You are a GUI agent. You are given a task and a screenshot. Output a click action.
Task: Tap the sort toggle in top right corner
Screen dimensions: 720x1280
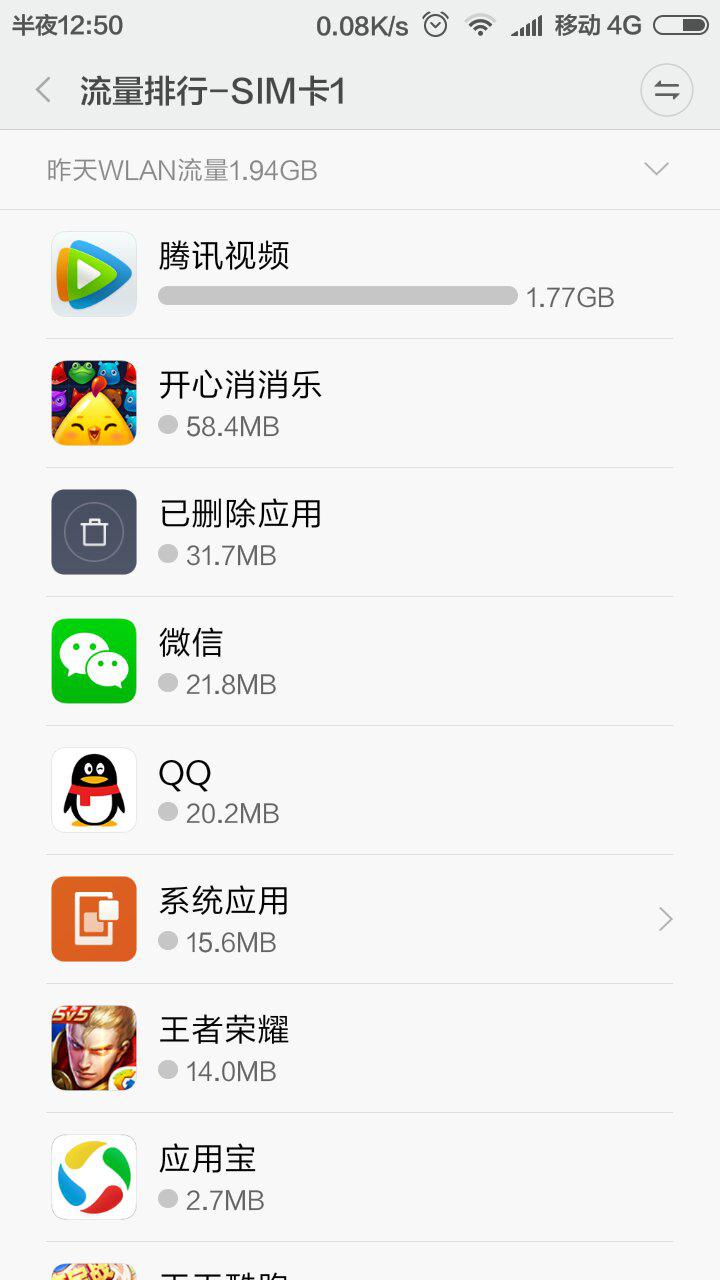(x=666, y=90)
